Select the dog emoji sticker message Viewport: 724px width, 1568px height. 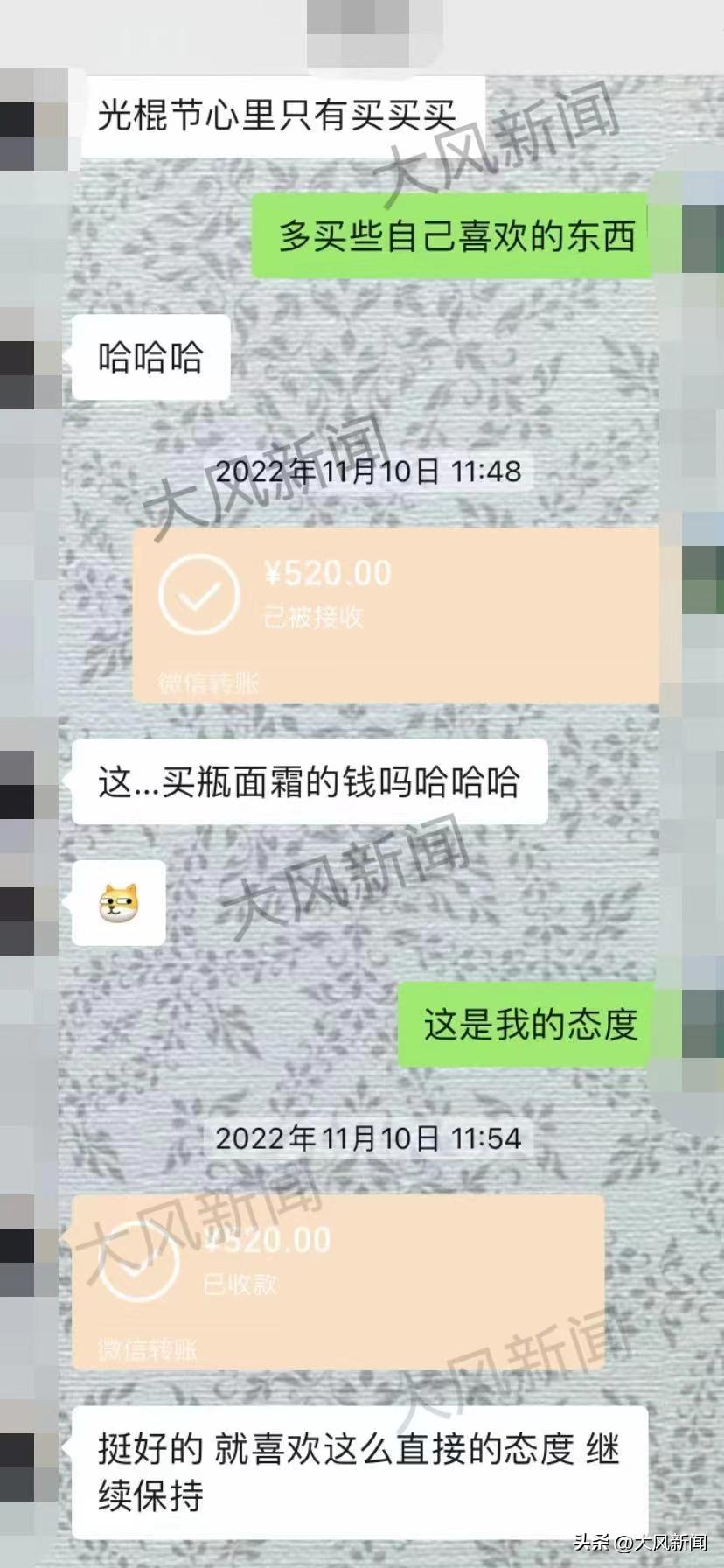pyautogui.click(x=118, y=903)
